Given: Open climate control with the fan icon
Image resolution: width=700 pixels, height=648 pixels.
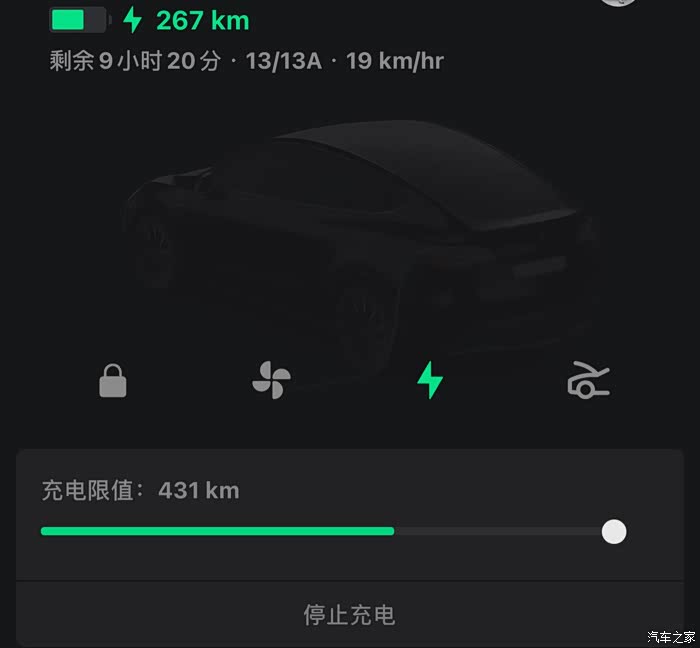Looking at the screenshot, I should click(271, 381).
